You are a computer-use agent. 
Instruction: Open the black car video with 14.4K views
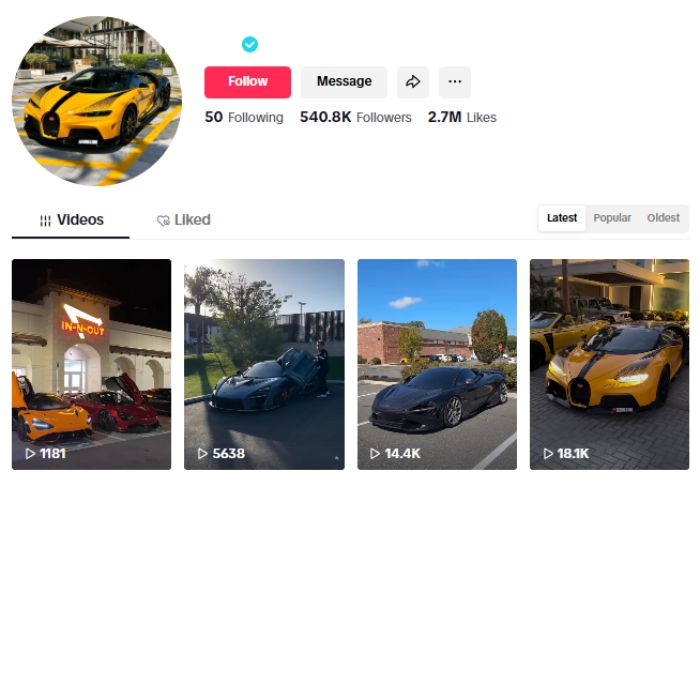[x=437, y=364]
